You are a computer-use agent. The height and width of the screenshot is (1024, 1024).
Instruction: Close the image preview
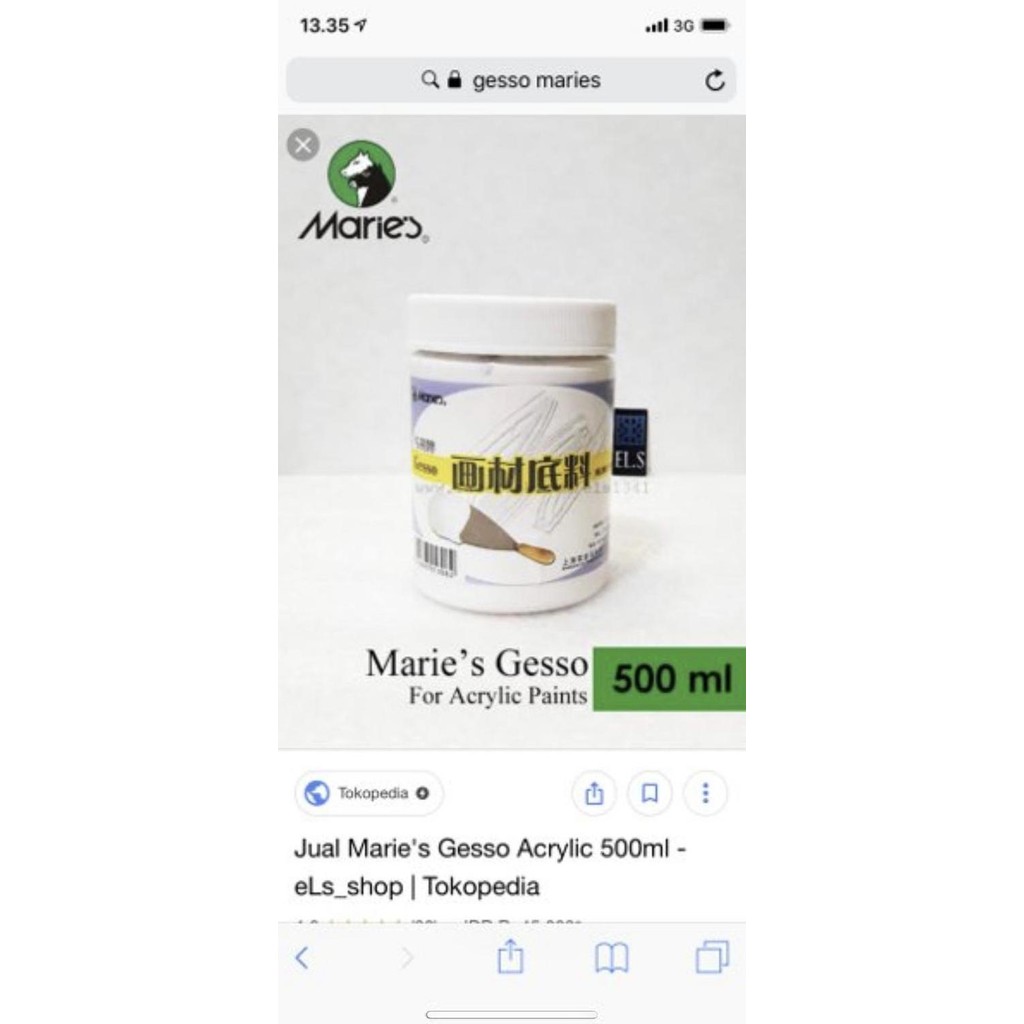303,145
